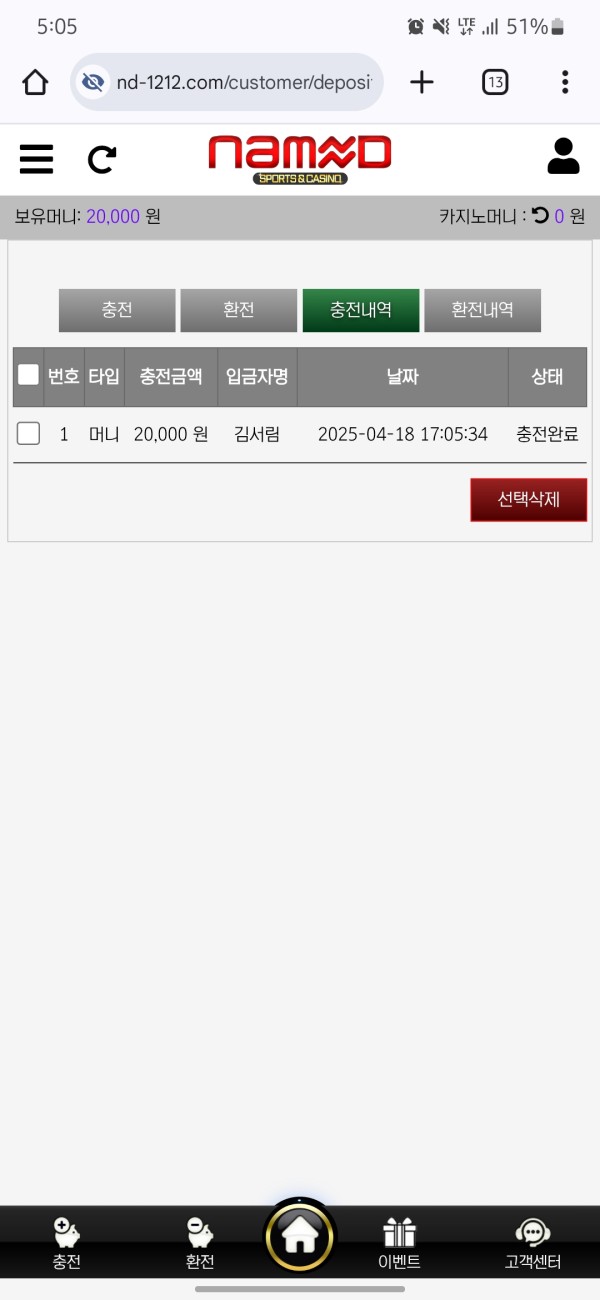The image size is (600, 1300).
Task: Tick the checkbox for row 1
Action: (28, 433)
